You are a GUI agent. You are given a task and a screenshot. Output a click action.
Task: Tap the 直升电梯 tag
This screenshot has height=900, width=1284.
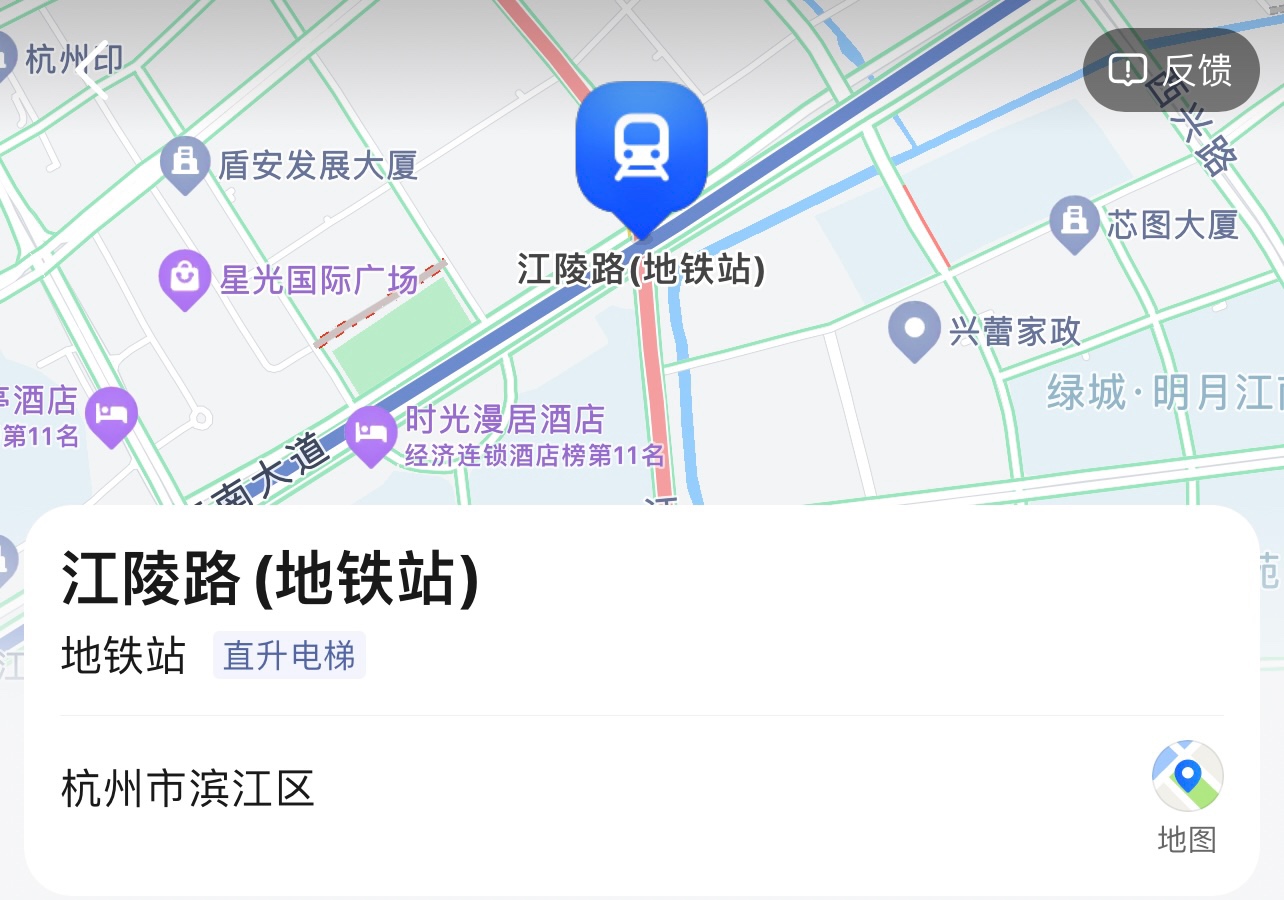[289, 656]
